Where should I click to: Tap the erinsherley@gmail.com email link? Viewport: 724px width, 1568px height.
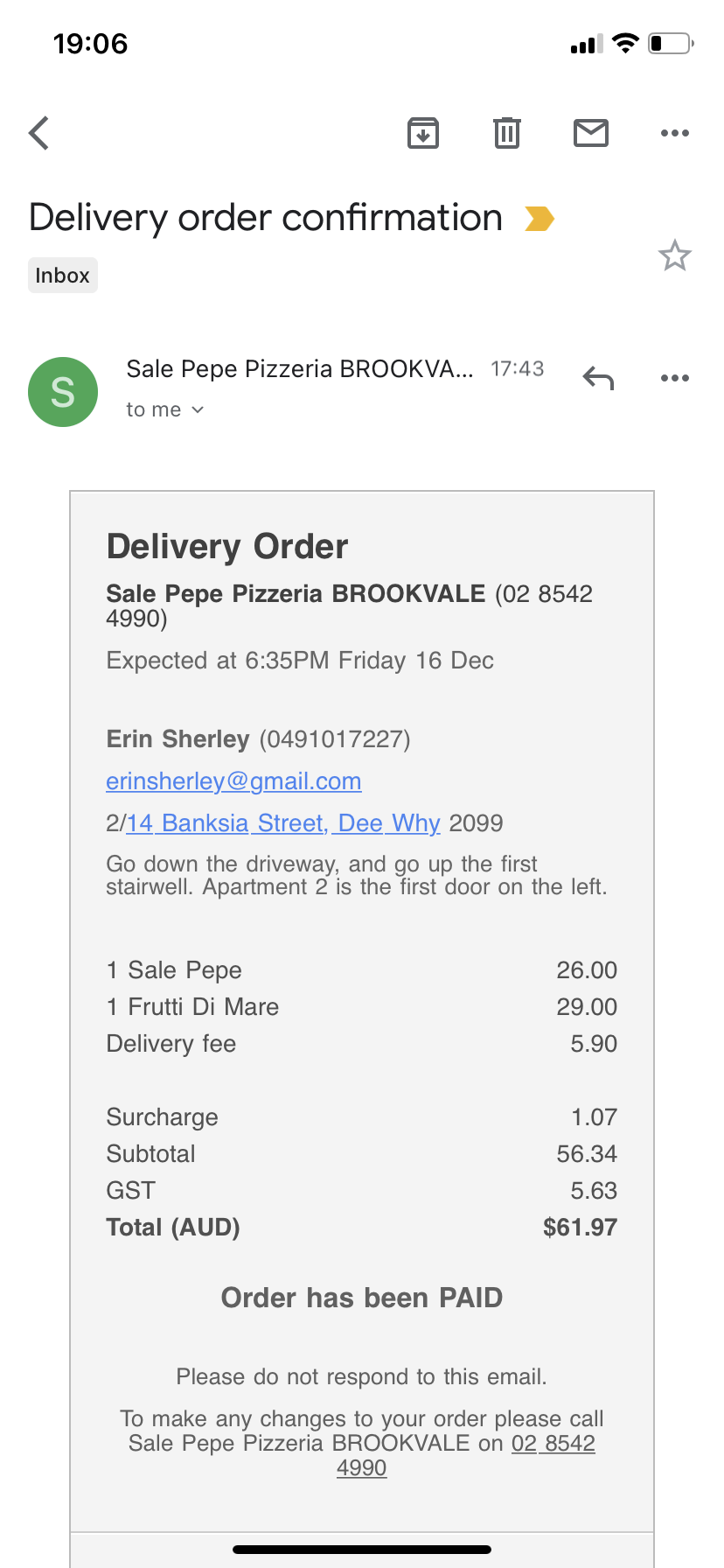233,781
